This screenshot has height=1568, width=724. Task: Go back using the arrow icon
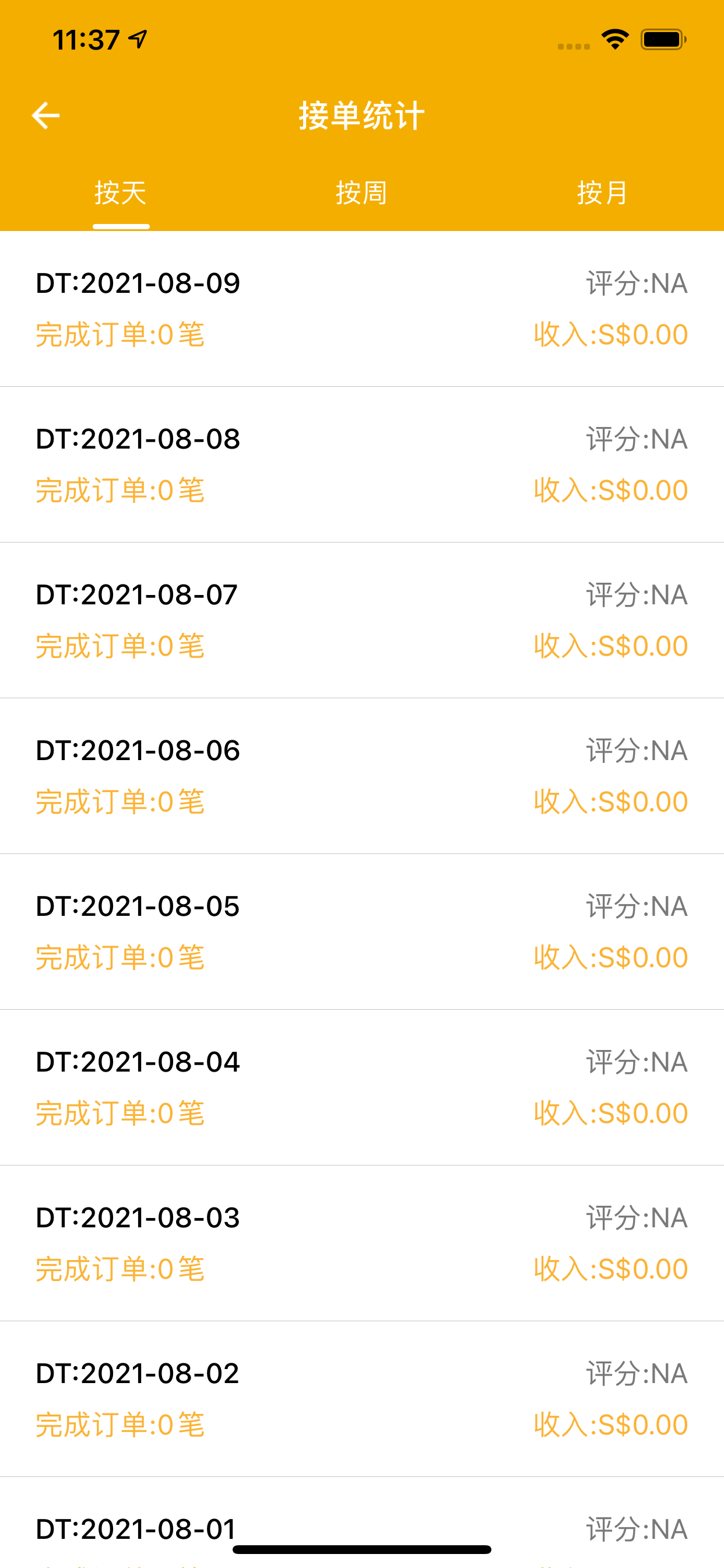(45, 116)
